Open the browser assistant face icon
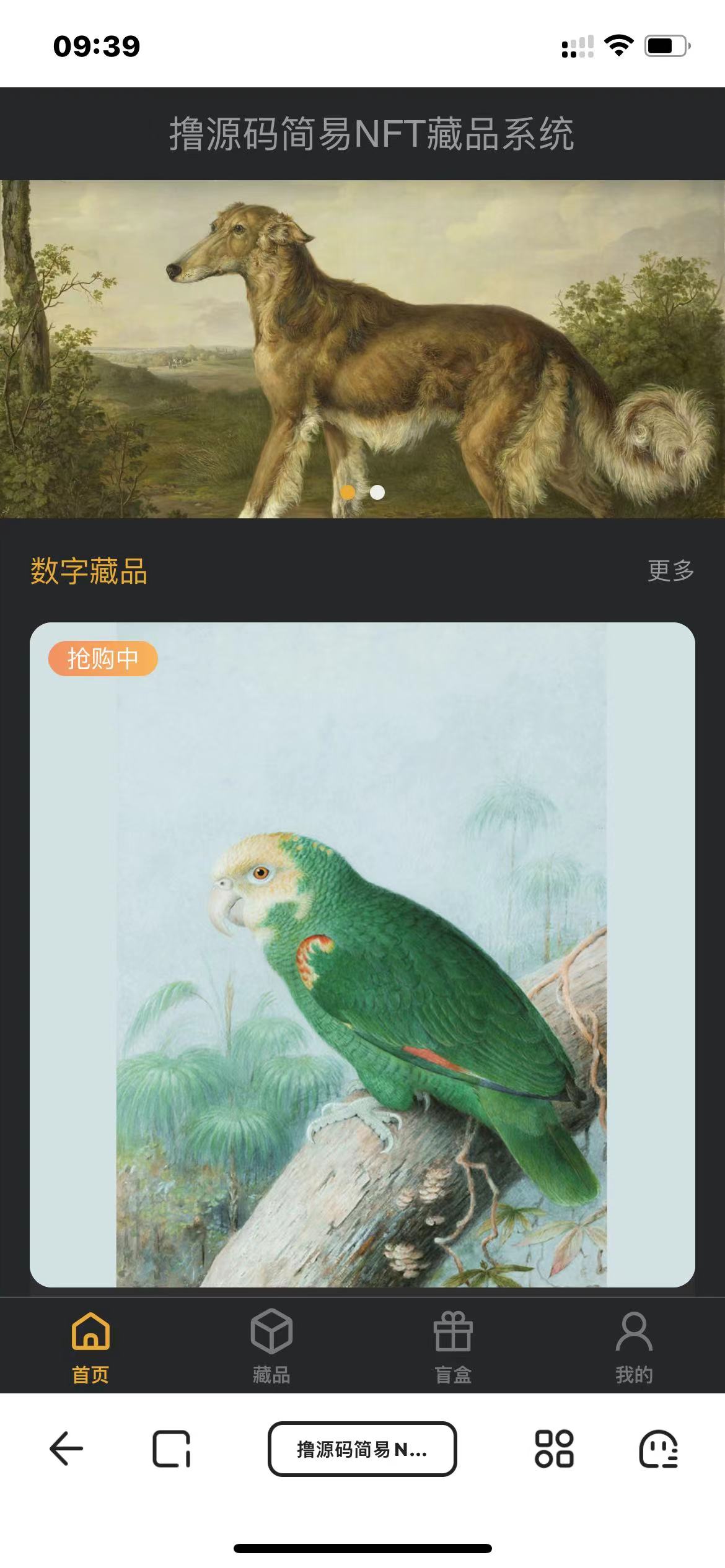The width and height of the screenshot is (725, 1568). click(658, 1448)
